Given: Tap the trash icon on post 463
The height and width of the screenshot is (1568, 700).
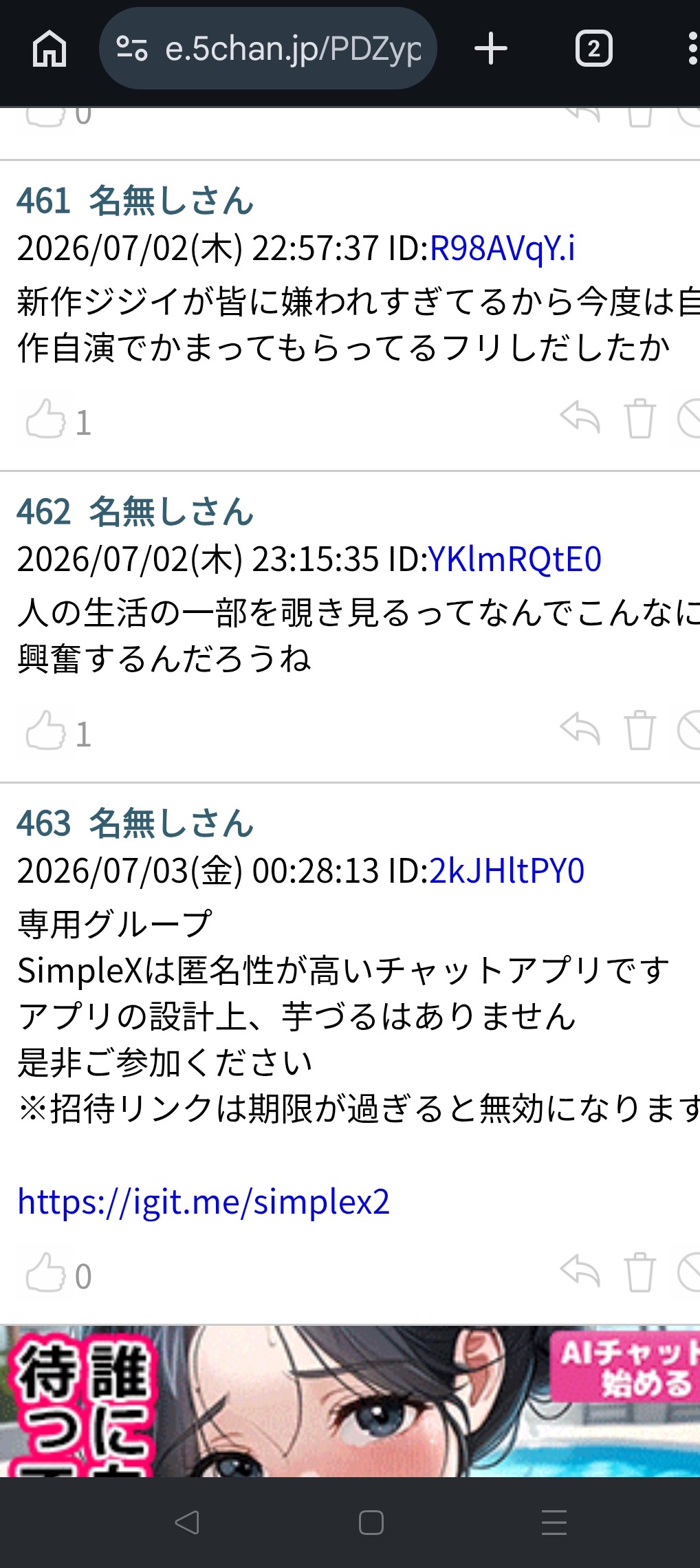Looking at the screenshot, I should [639, 1271].
